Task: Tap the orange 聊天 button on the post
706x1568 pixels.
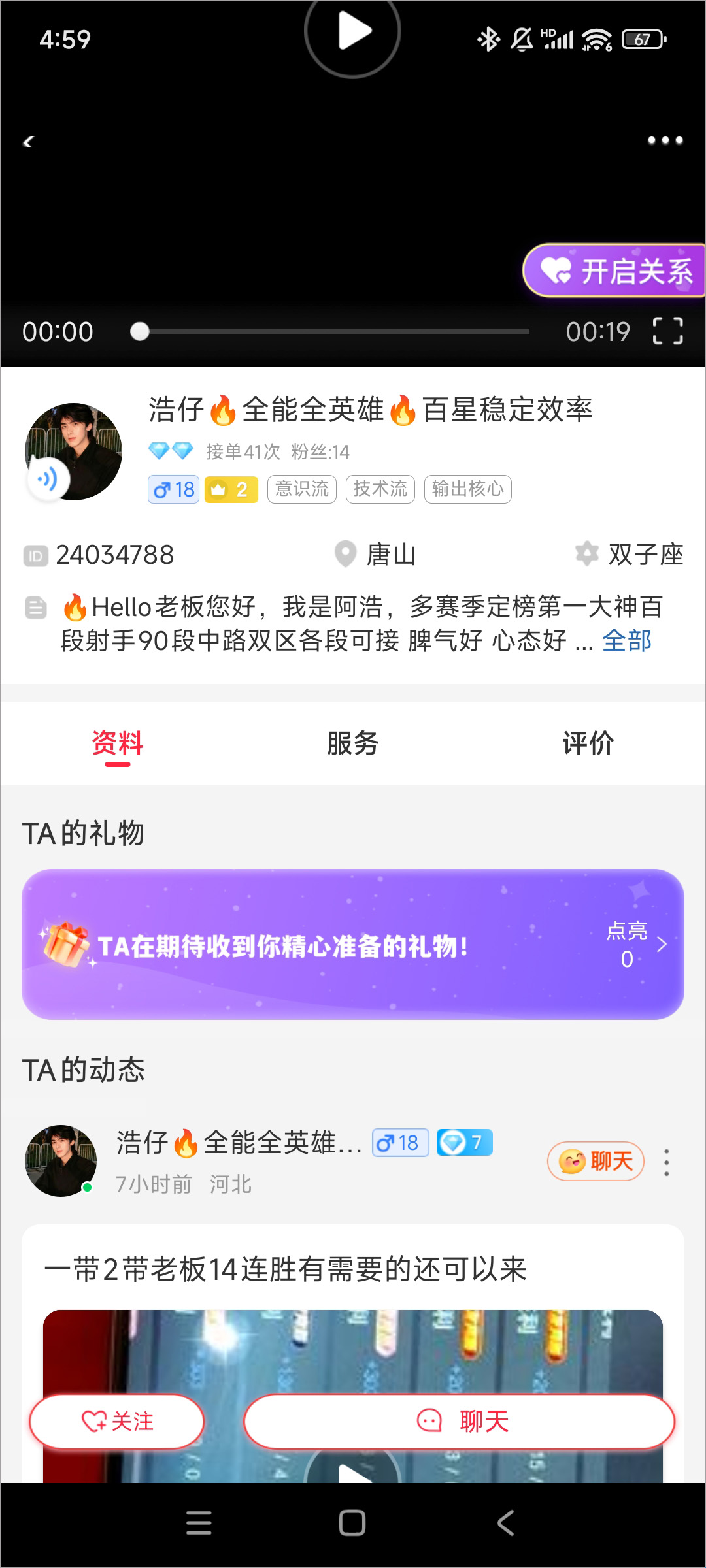Action: 596,1161
